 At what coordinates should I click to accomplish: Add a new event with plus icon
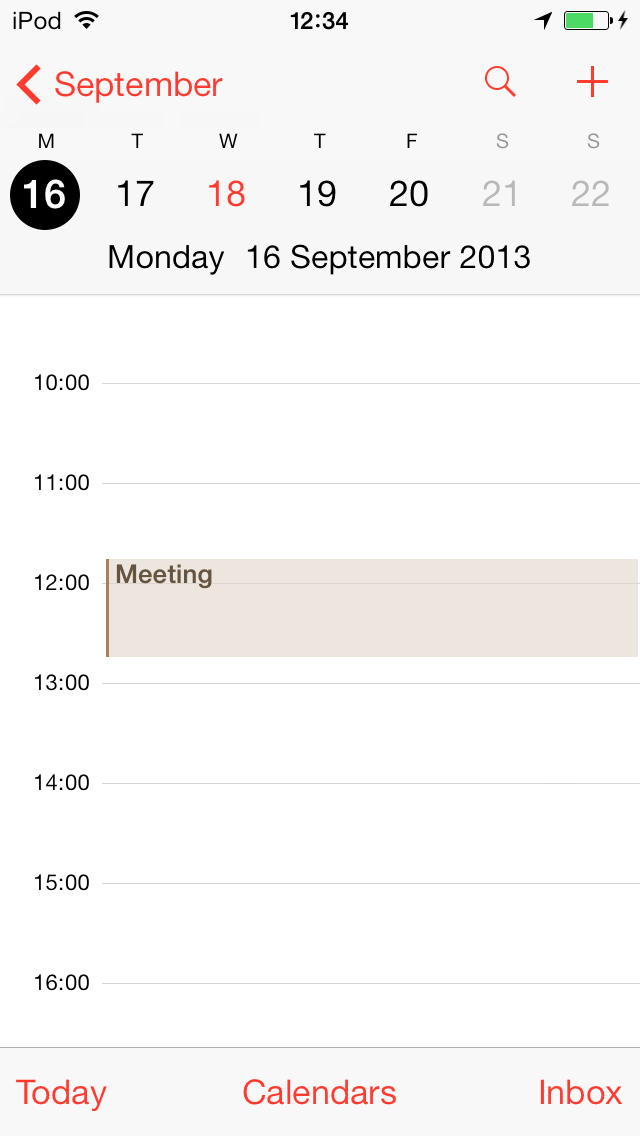click(592, 83)
